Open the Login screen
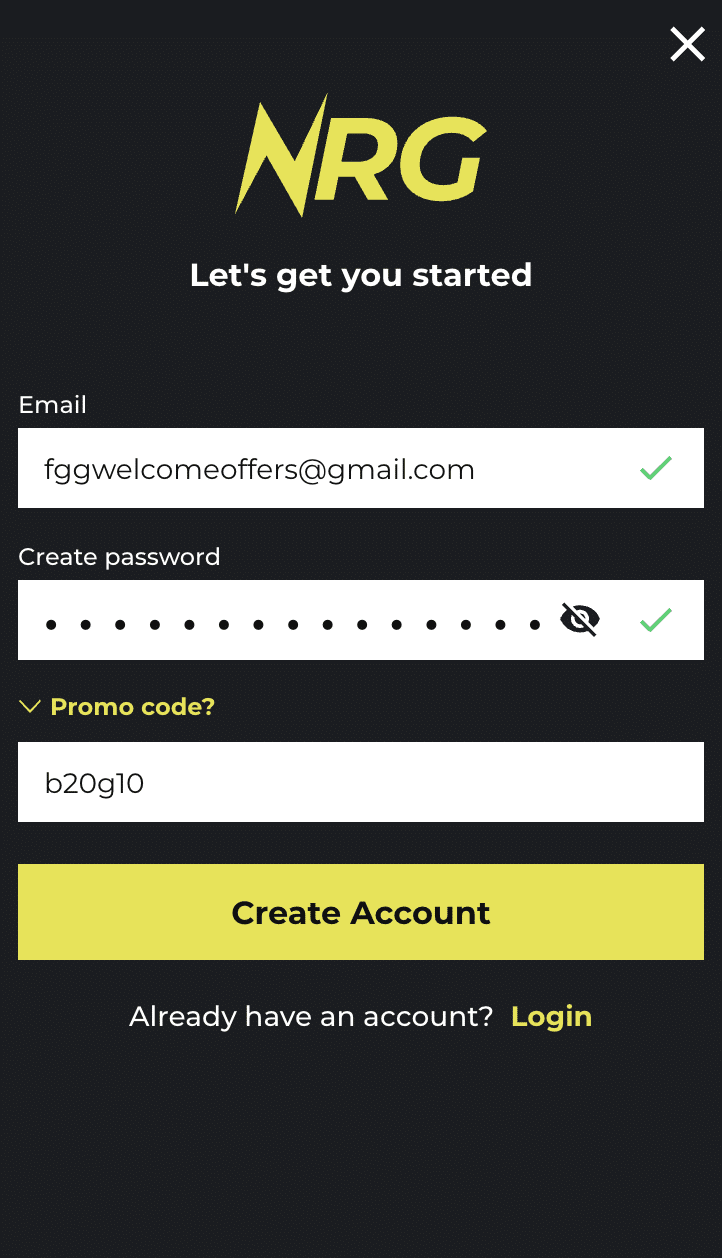 [551, 1016]
